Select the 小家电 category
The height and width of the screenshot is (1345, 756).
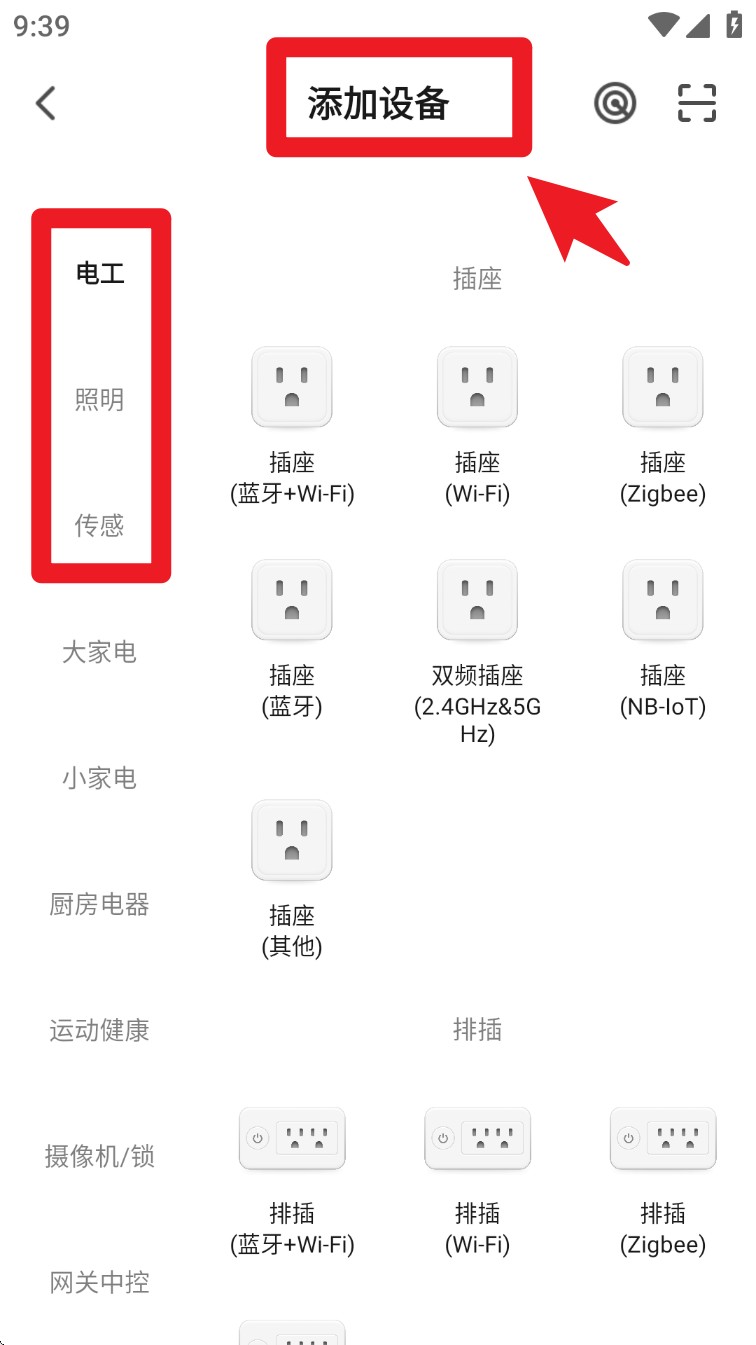pos(100,778)
